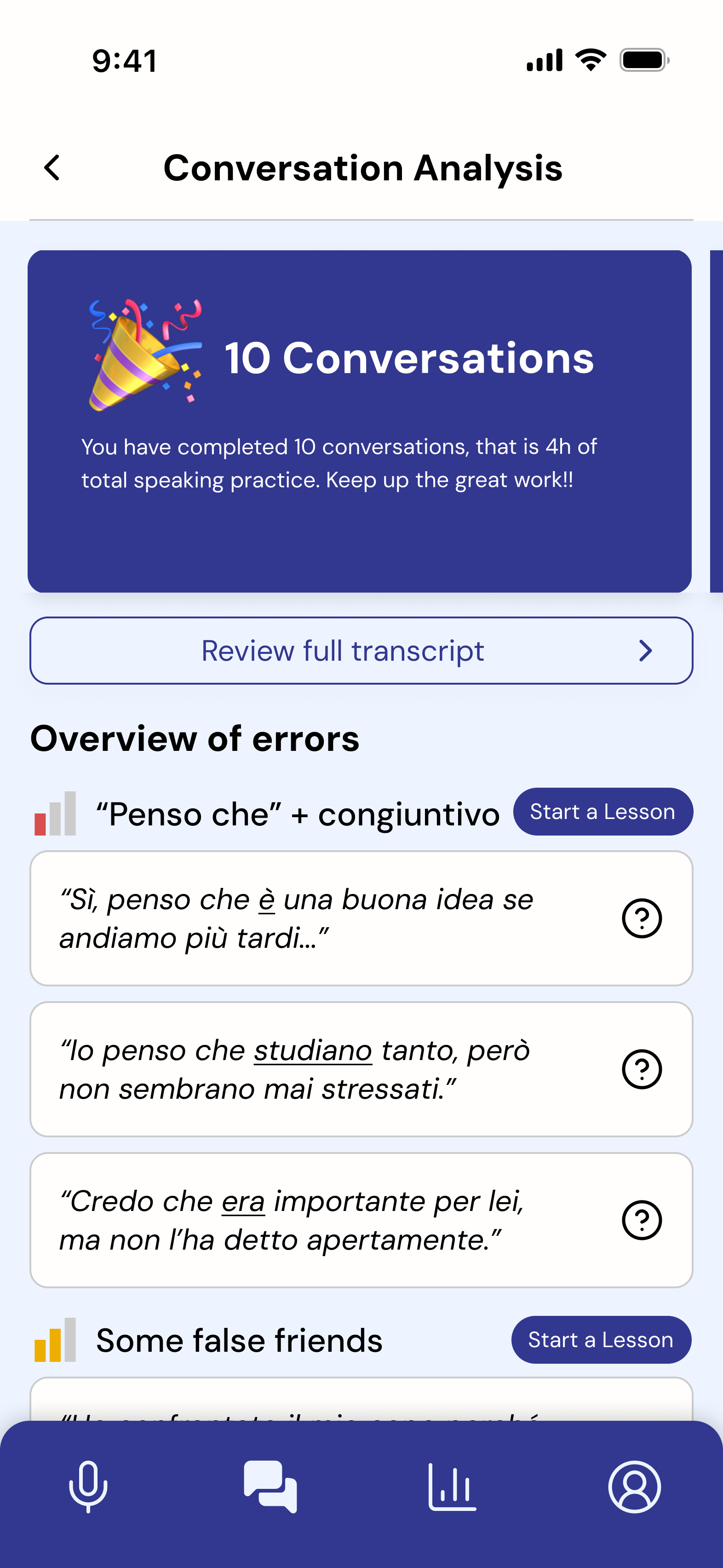Click the back chevron at top left

tap(52, 167)
